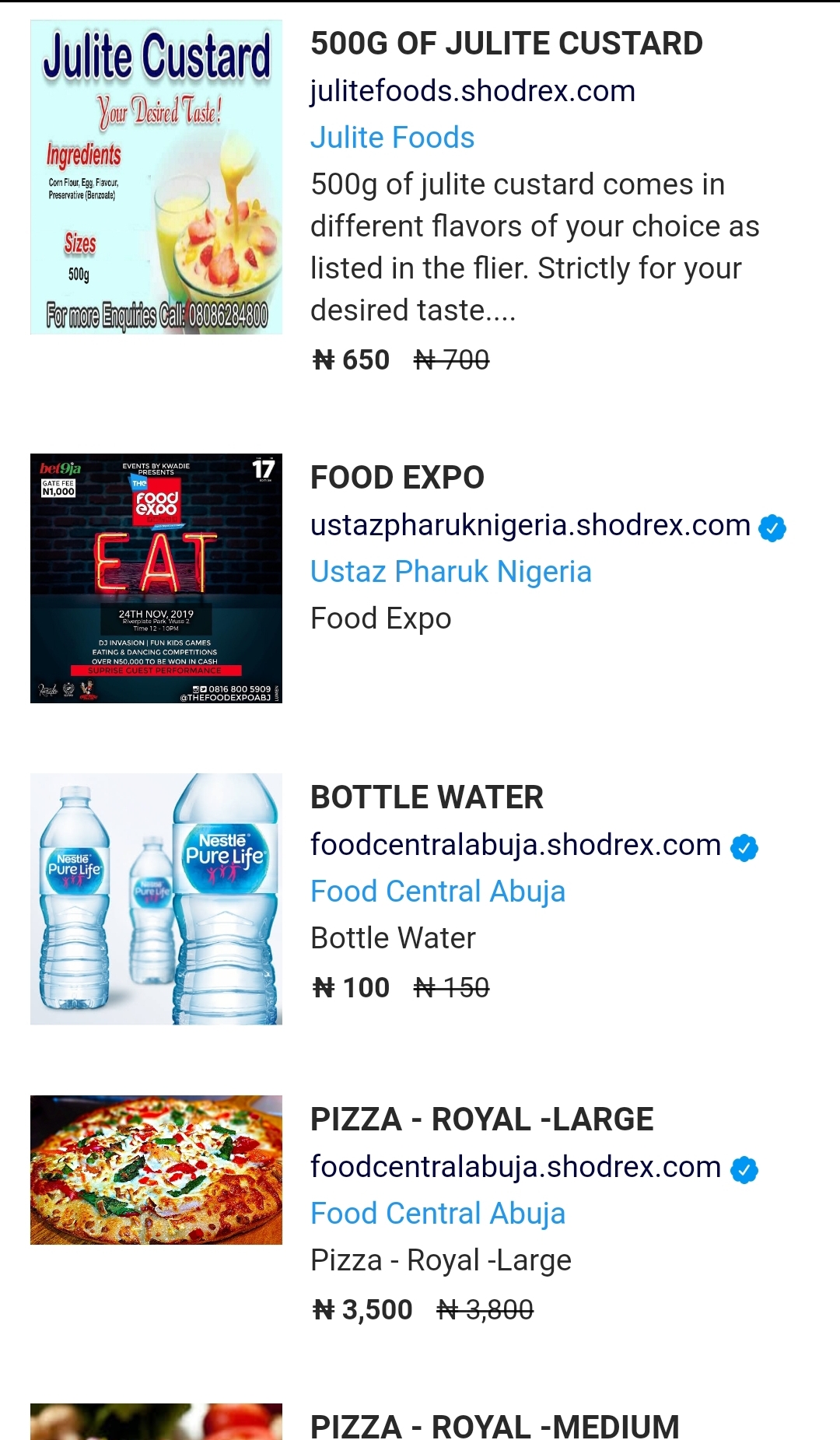This screenshot has height=1440, width=840.
Task: Open the Nestle bottle water image
Action: (x=156, y=899)
